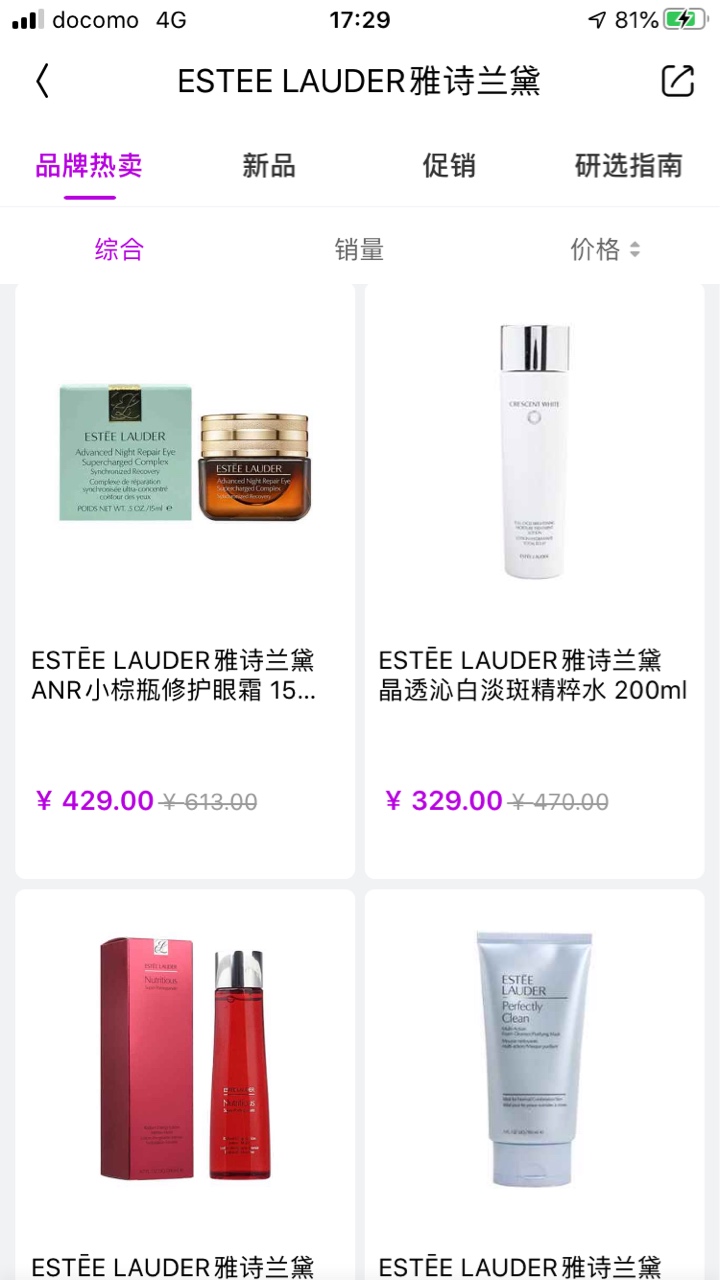Sort products by 综合
The image size is (720, 1280).
119,250
